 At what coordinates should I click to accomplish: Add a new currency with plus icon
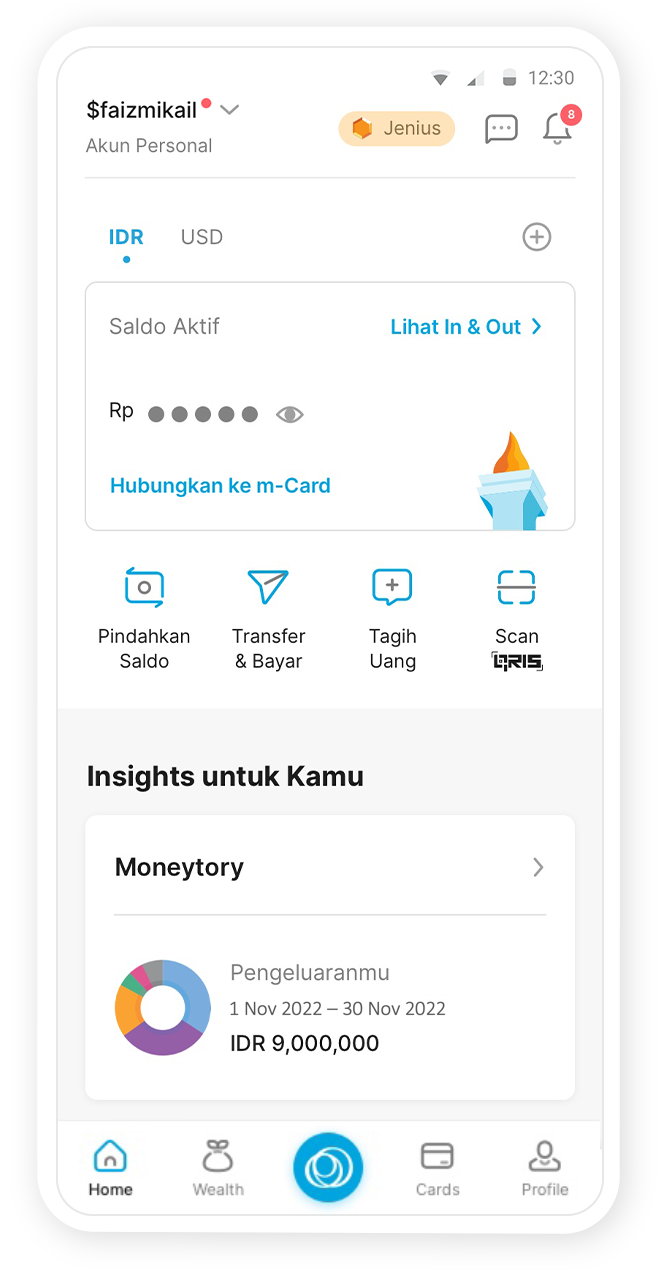pyautogui.click(x=537, y=237)
